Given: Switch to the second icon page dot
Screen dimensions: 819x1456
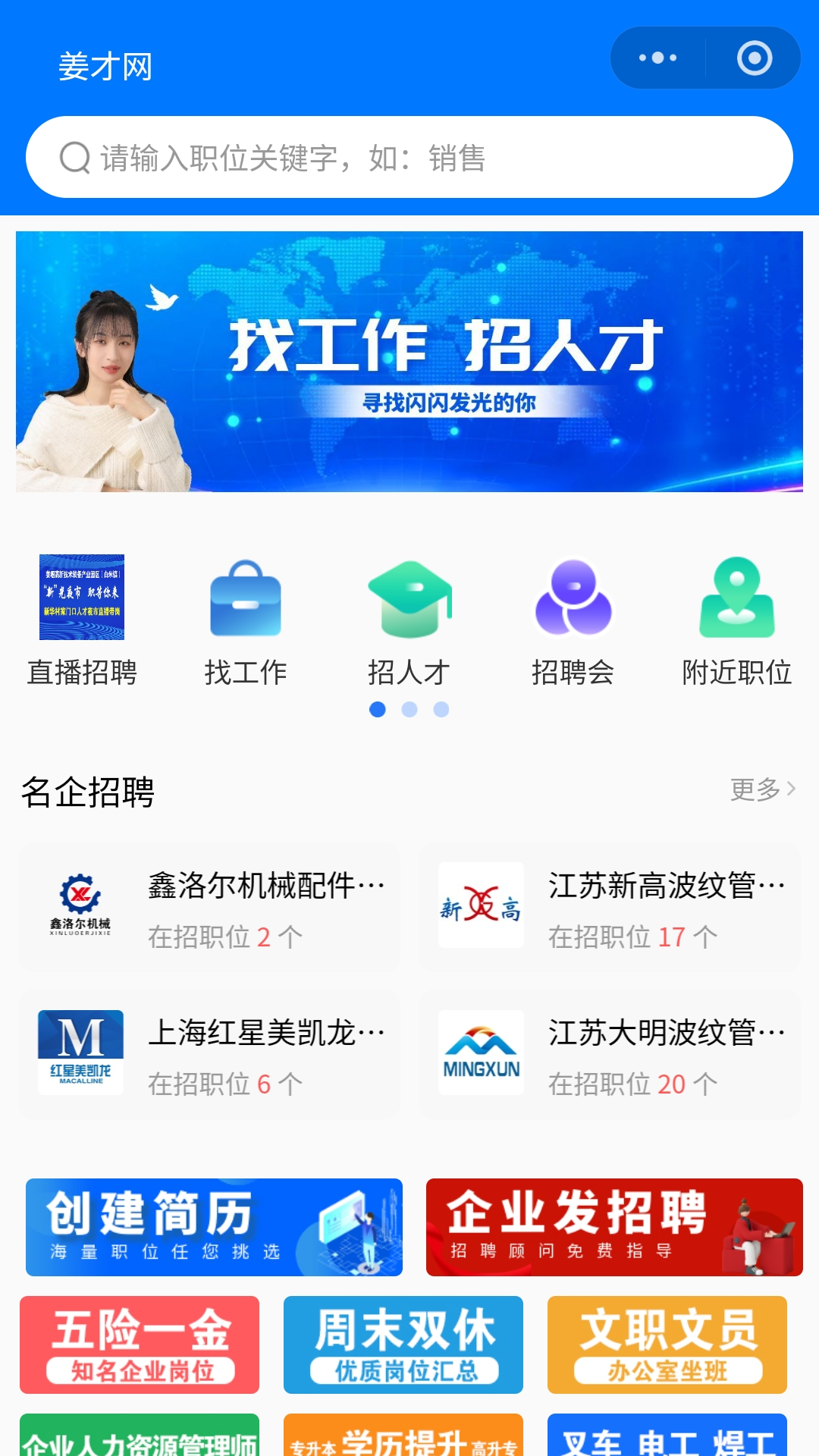Looking at the screenshot, I should (x=409, y=710).
